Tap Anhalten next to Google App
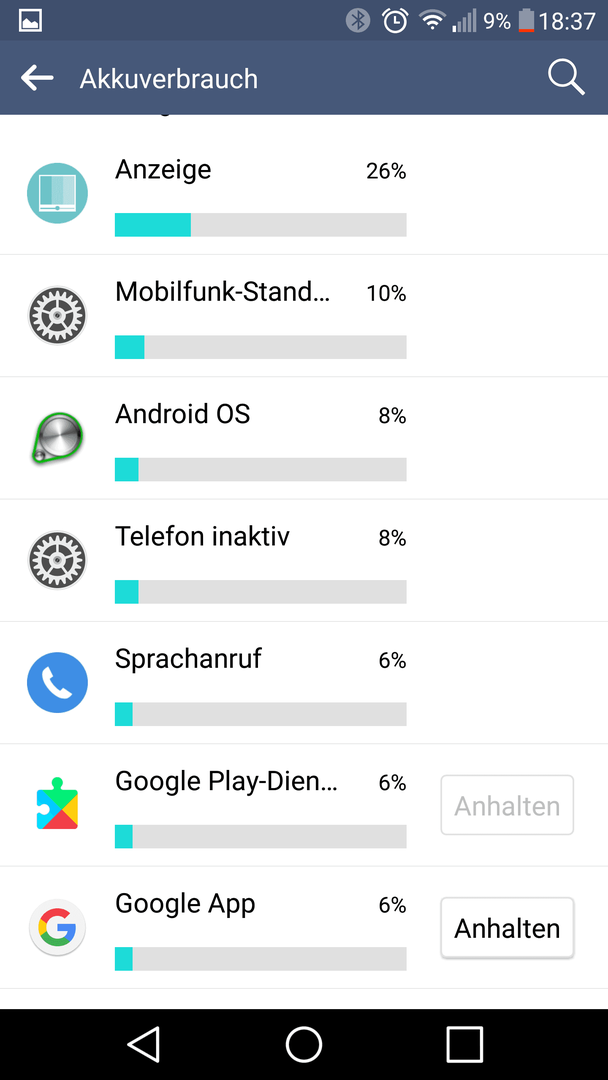608x1080 pixels. click(507, 928)
